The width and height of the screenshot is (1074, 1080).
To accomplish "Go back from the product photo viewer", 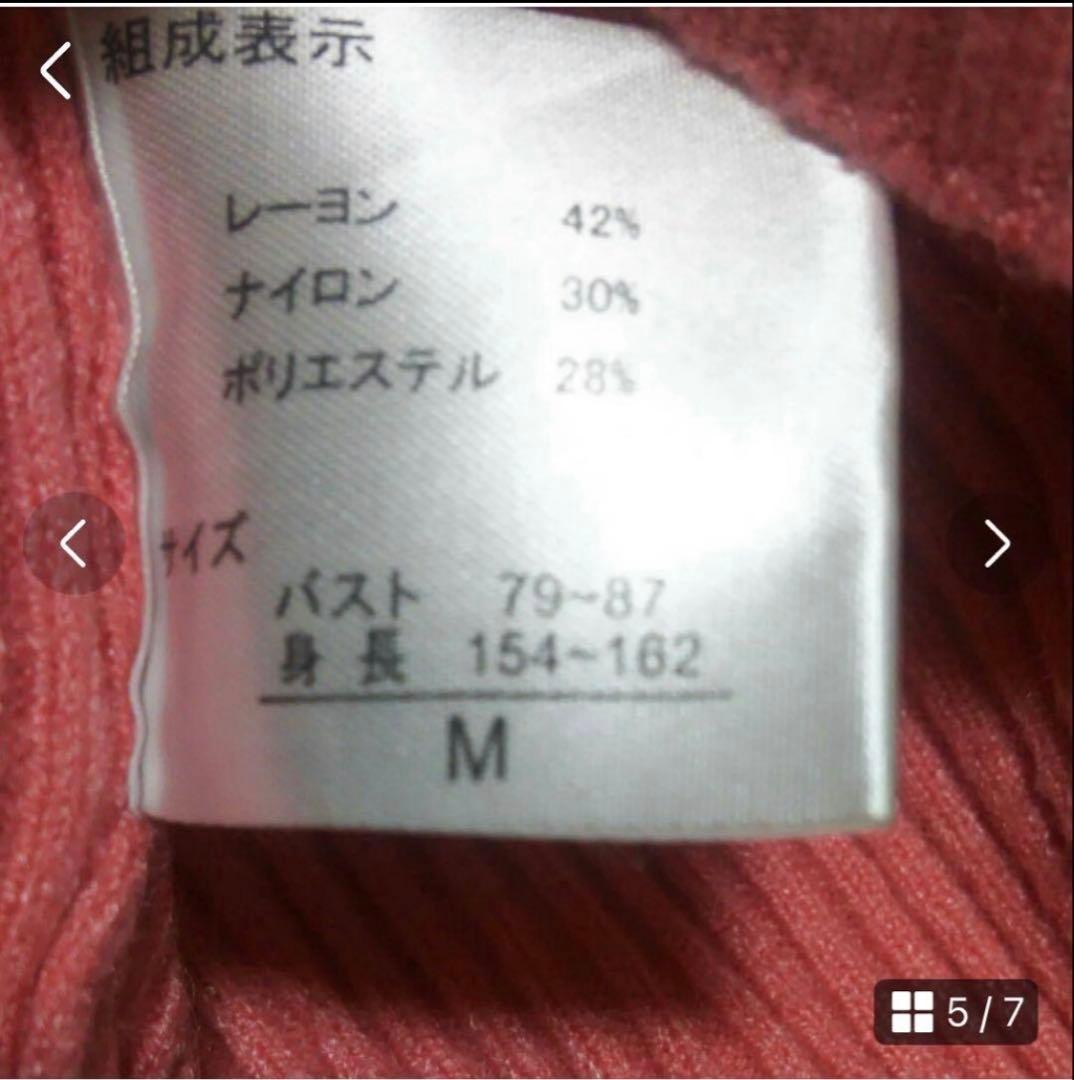I will tap(55, 72).
